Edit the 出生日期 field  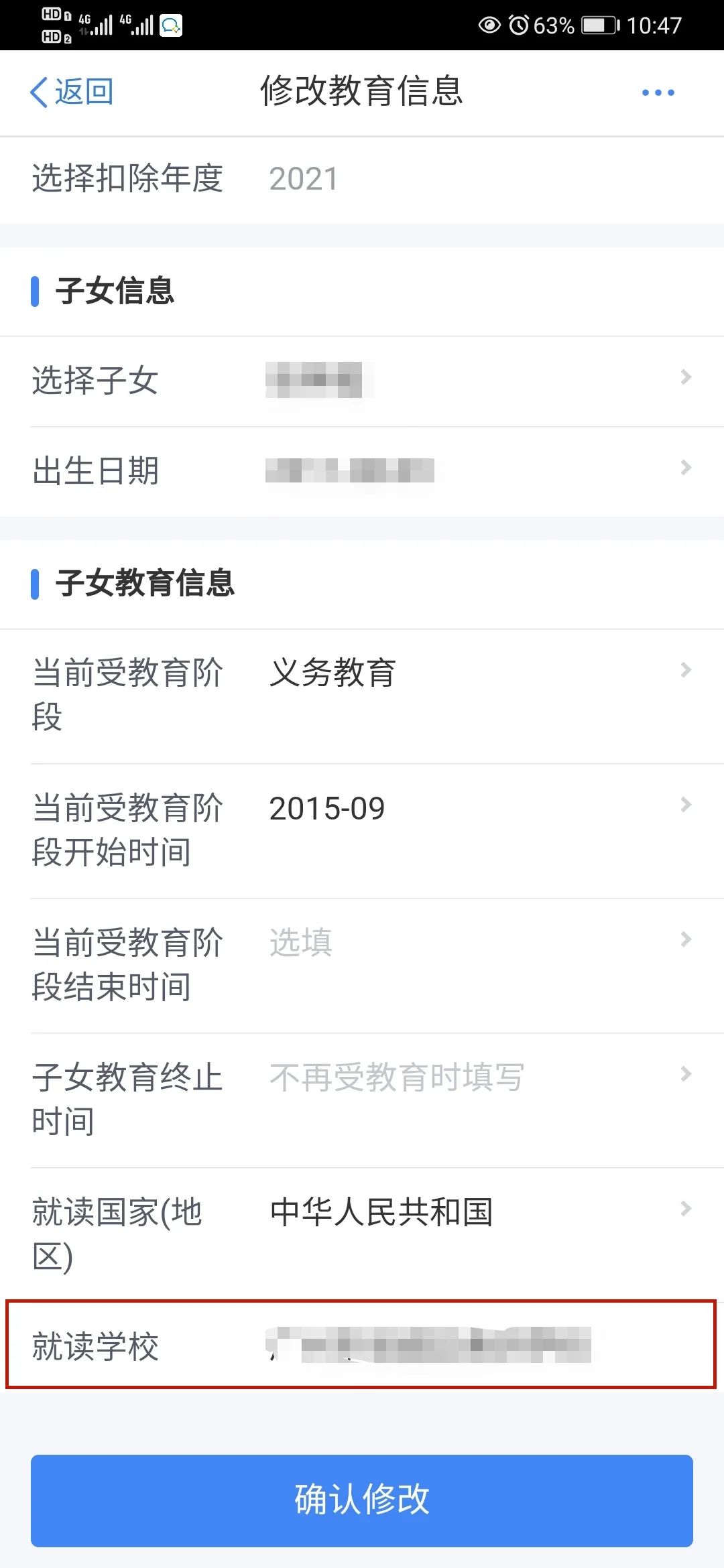click(362, 471)
